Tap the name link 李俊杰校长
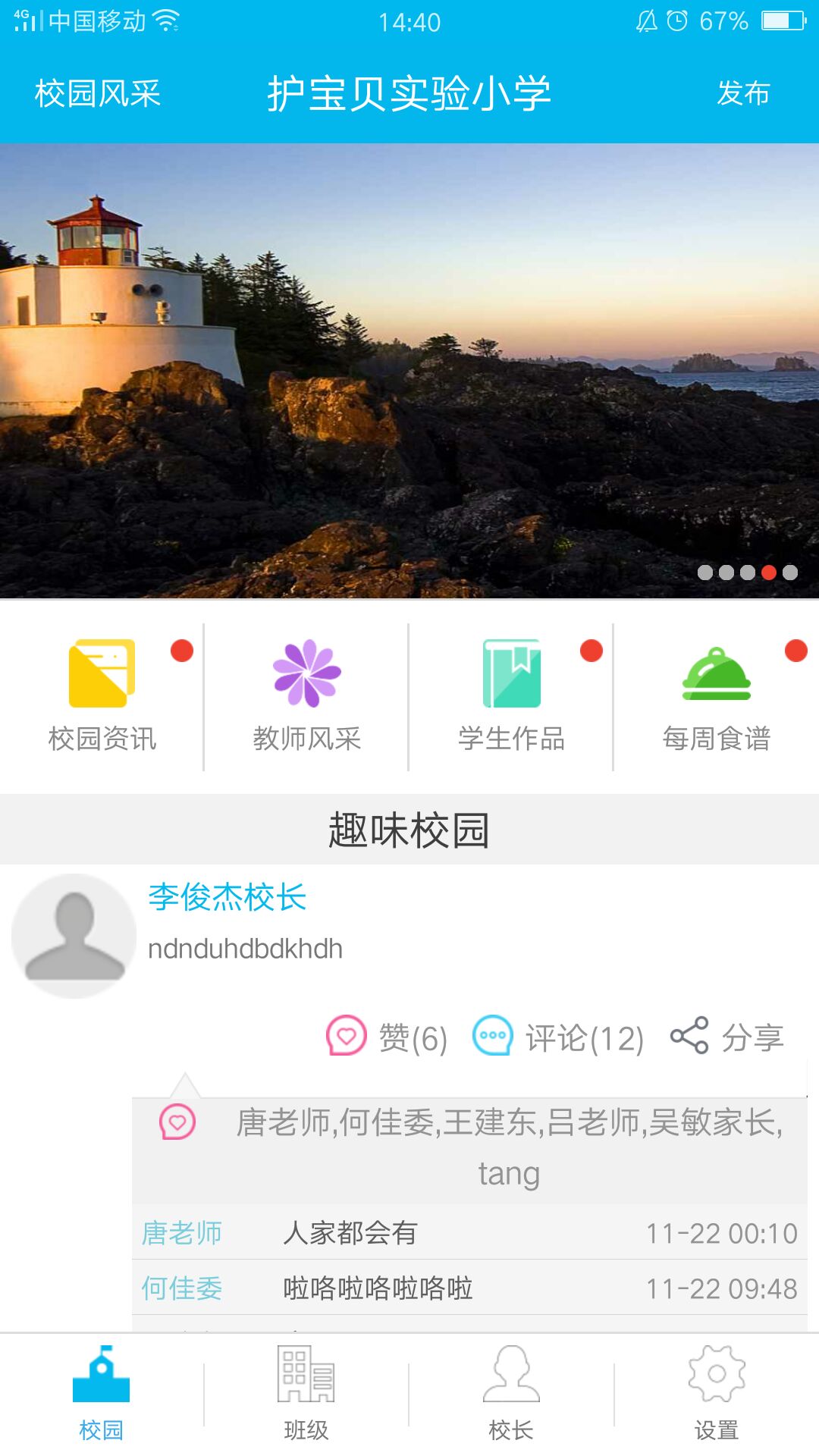 click(x=227, y=898)
